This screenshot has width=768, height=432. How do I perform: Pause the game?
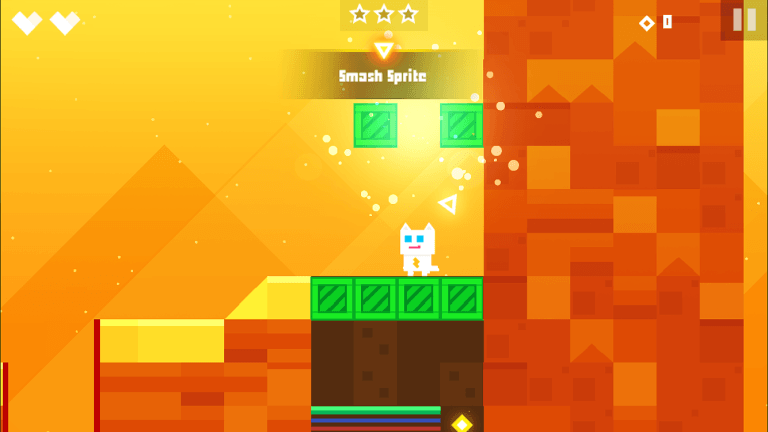click(x=744, y=19)
